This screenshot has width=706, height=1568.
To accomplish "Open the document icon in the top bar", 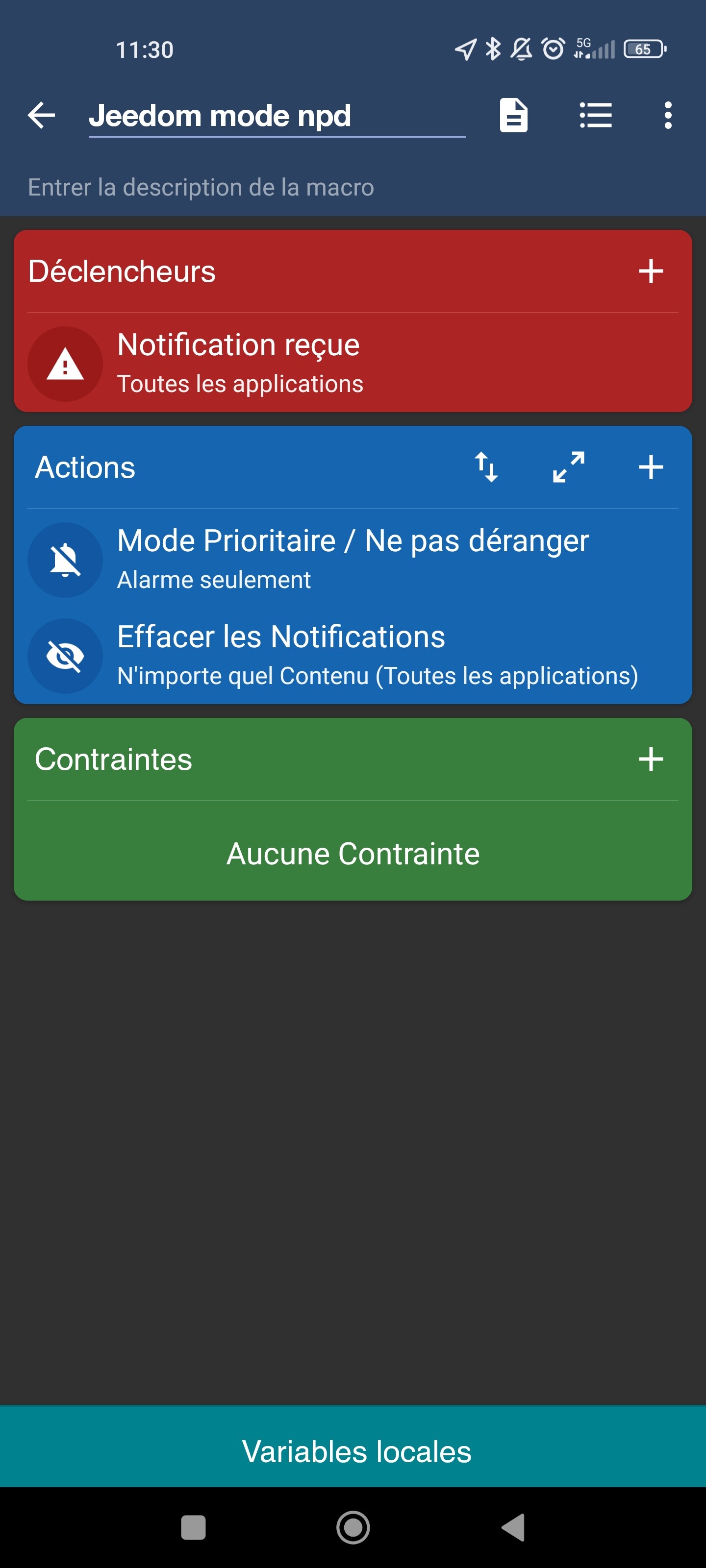I will [x=513, y=115].
